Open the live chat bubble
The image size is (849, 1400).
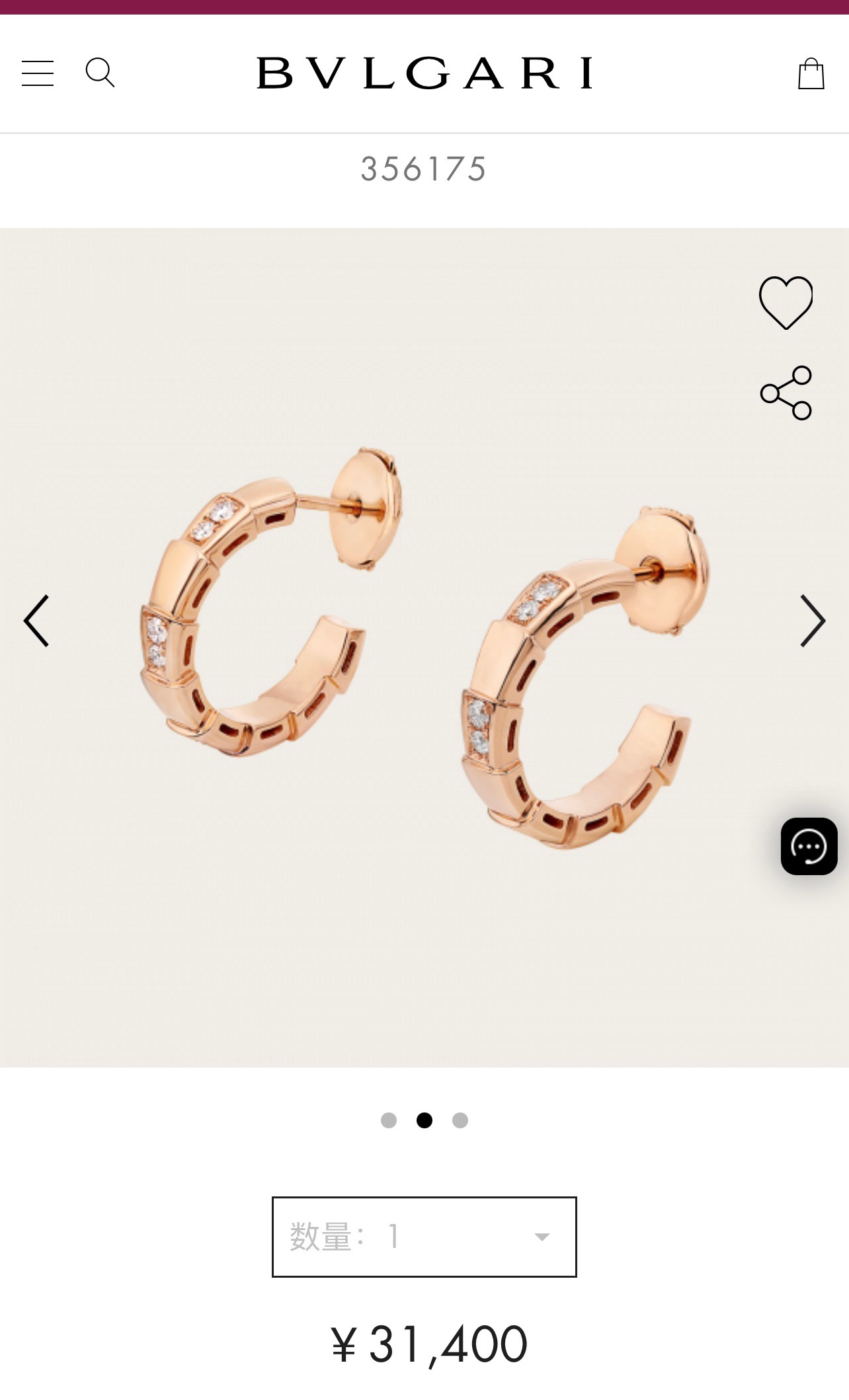coord(809,846)
